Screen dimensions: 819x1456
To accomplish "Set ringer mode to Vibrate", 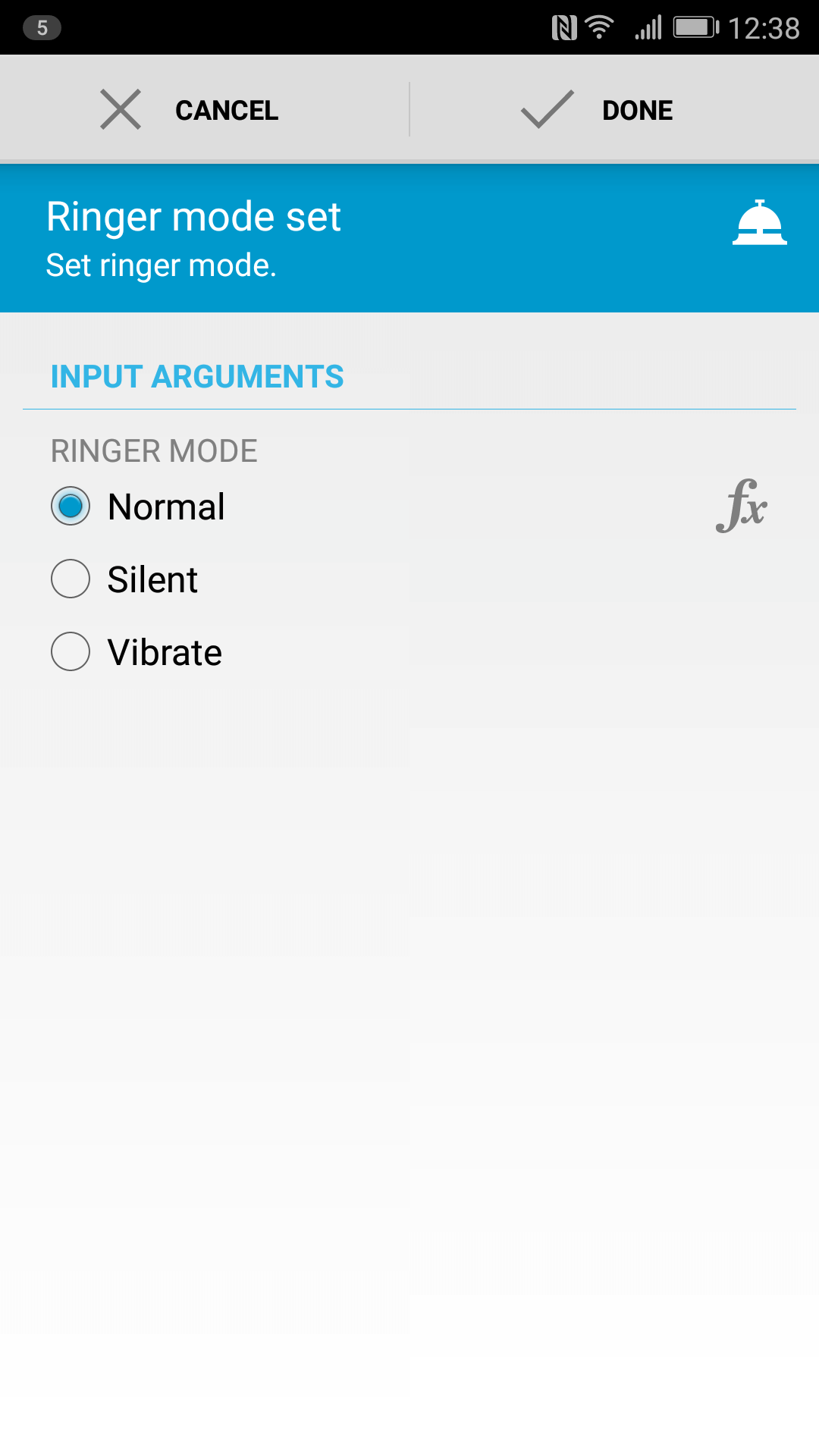I will [x=136, y=652].
